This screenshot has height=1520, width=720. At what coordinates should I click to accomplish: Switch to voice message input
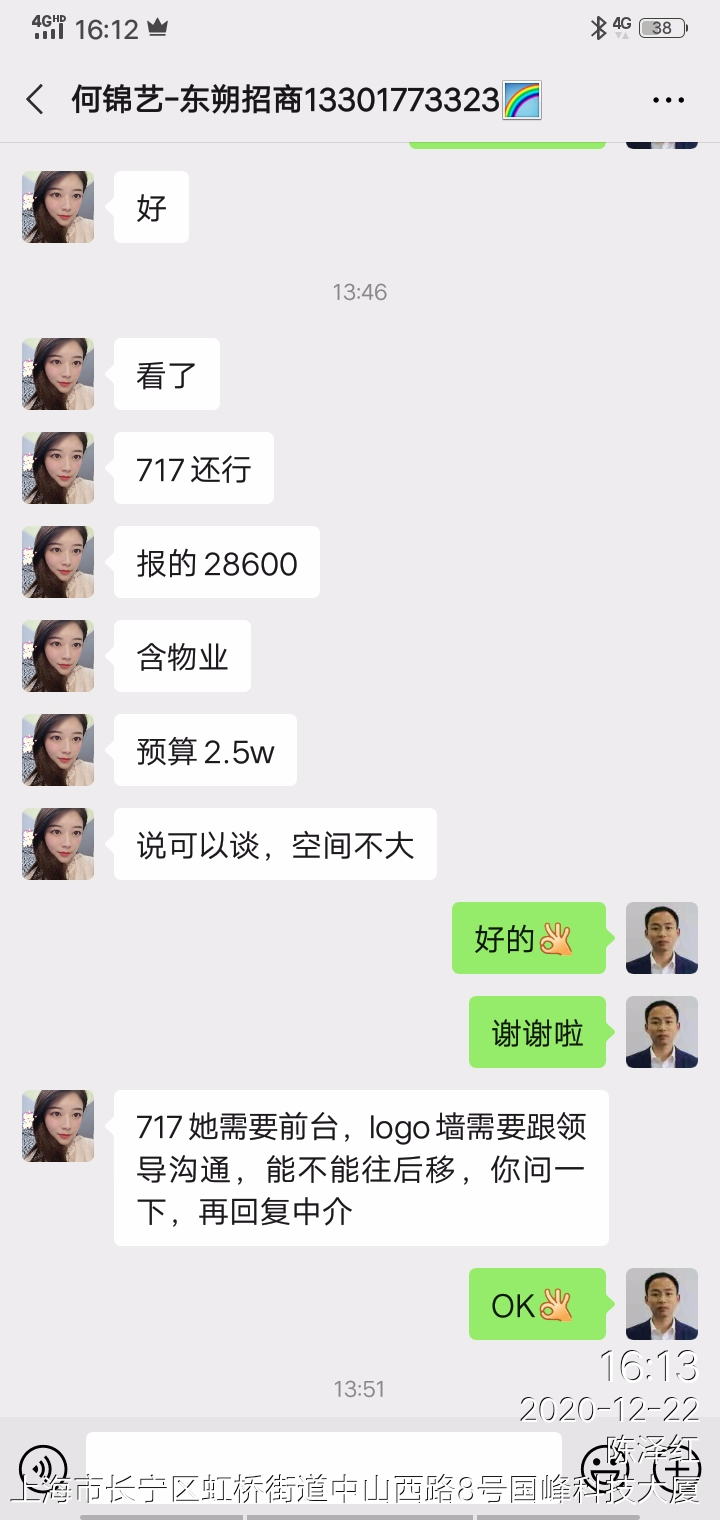coord(43,1467)
